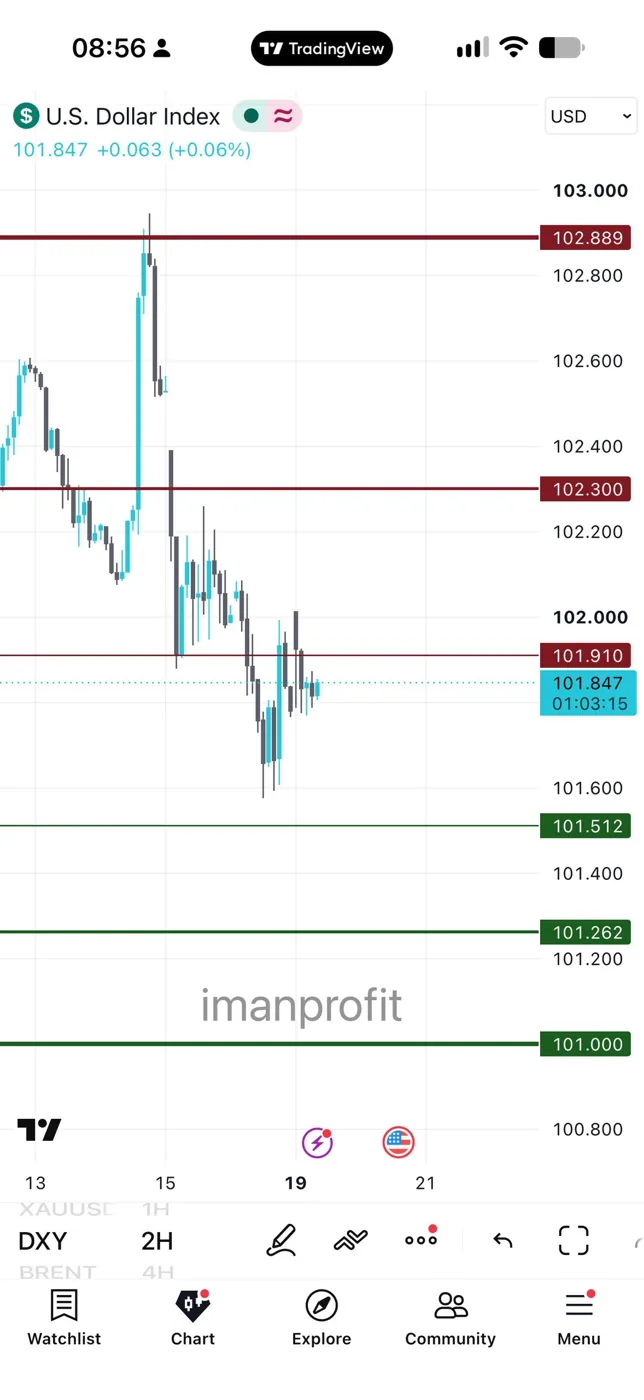Switch to the Chart tab
The height and width of the screenshot is (1400, 644).
pos(193,1319)
